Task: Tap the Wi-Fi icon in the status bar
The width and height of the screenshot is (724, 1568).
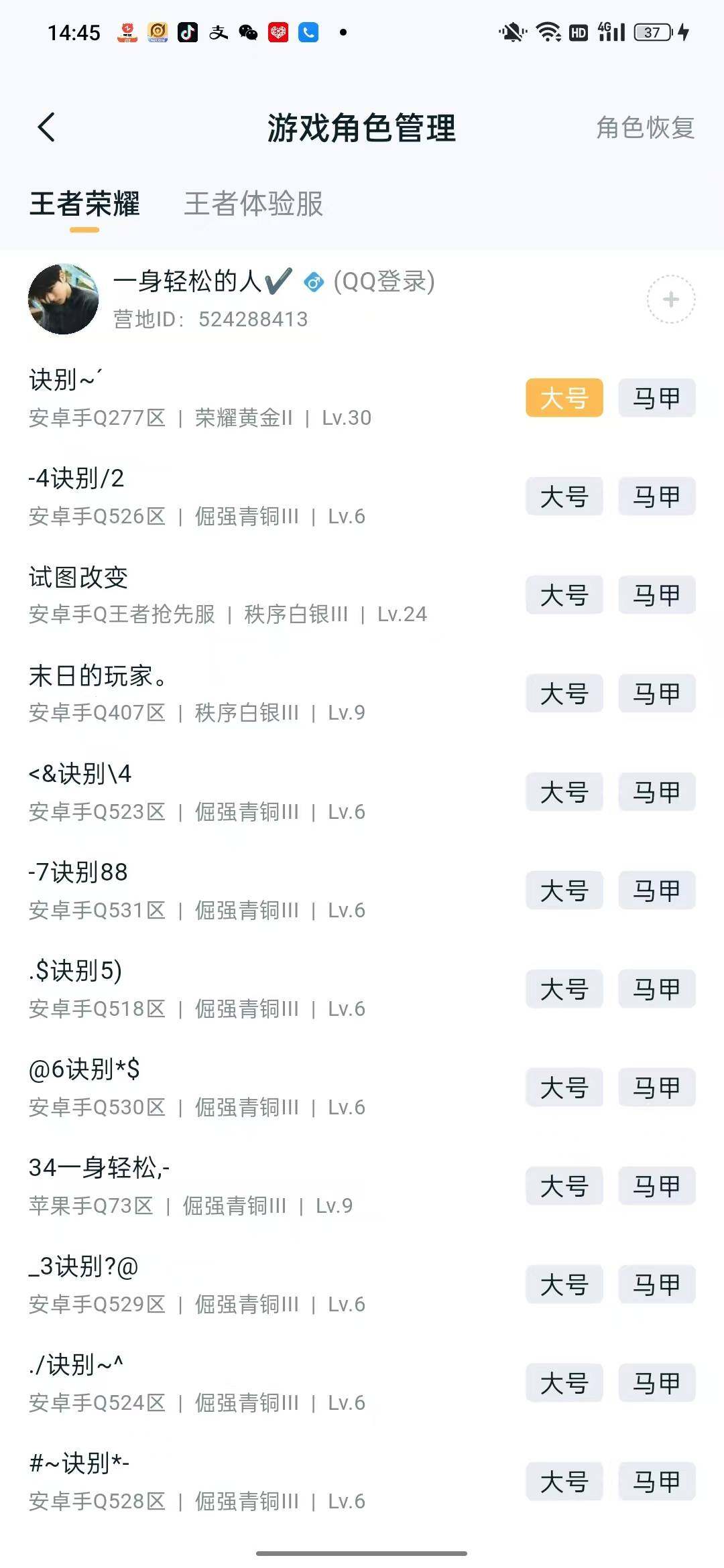Action: [548, 31]
